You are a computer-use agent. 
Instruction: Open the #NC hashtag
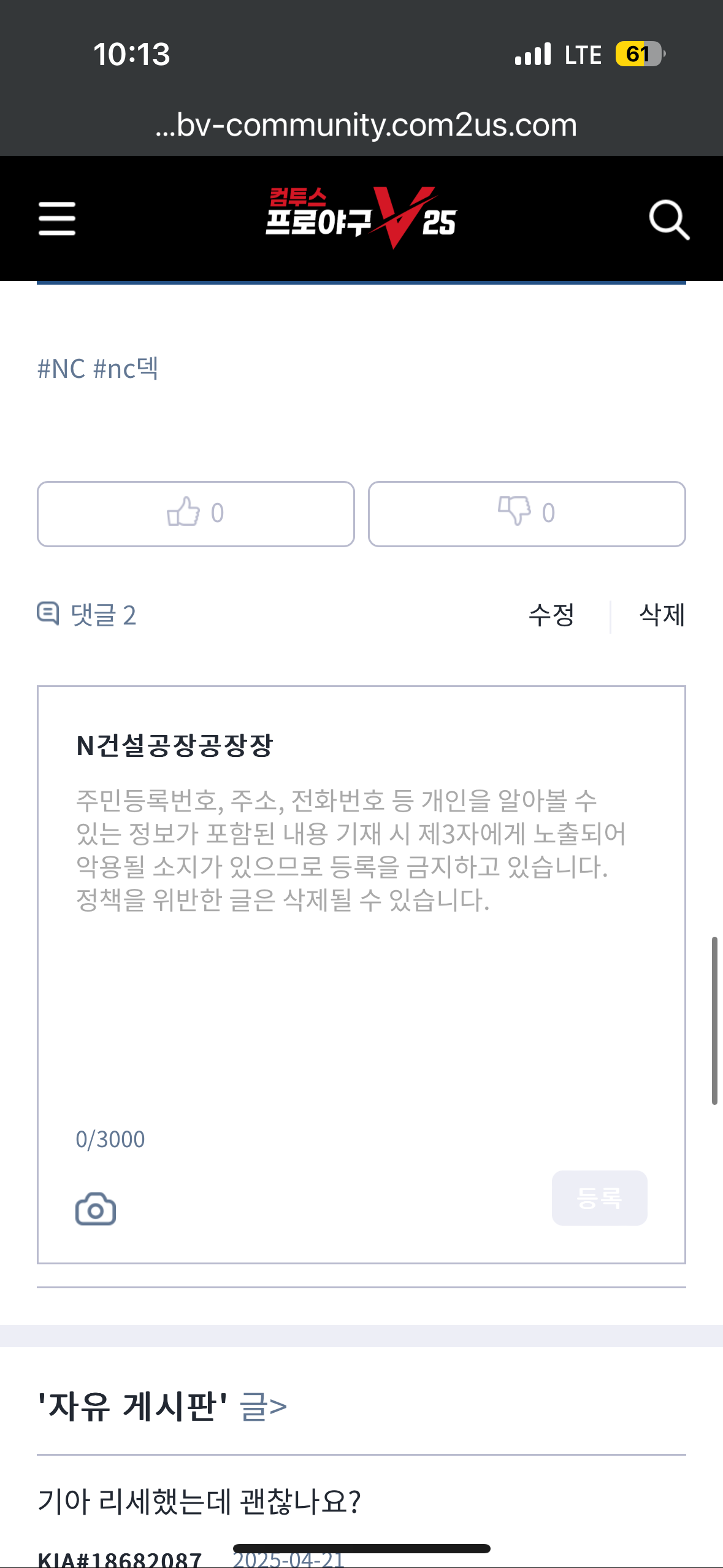coord(61,369)
